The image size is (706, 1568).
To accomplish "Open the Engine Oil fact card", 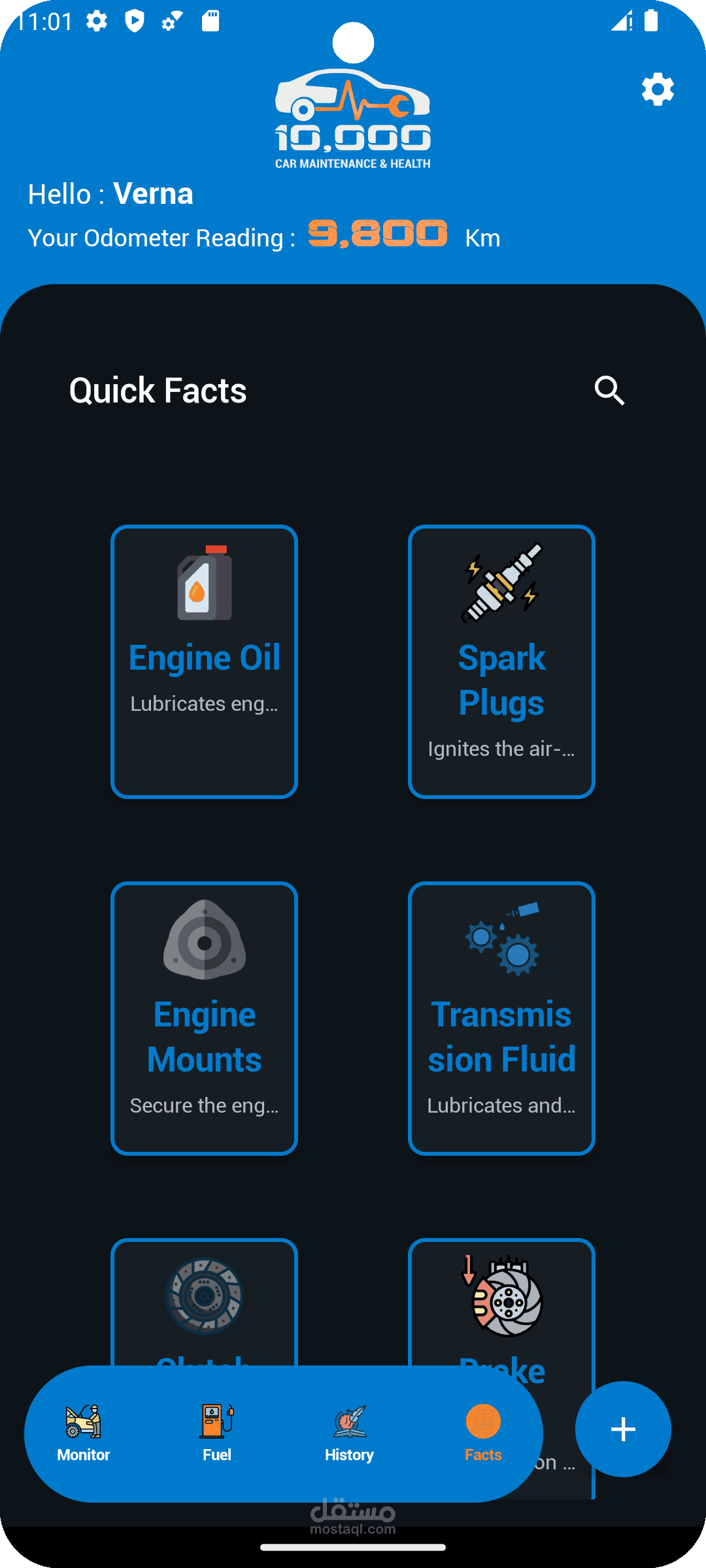I will [x=205, y=661].
